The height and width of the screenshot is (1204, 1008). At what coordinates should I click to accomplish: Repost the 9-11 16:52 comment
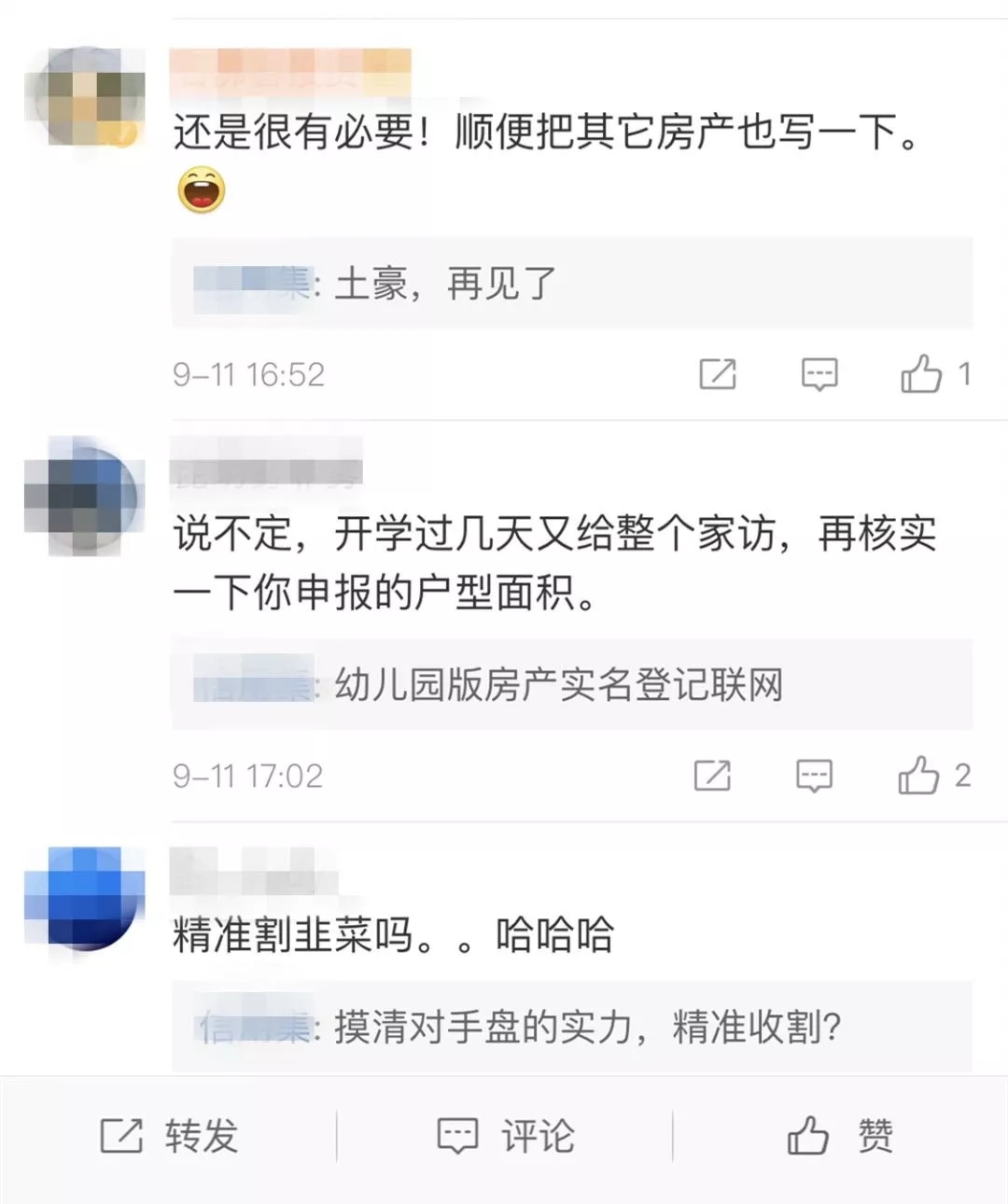point(717,374)
